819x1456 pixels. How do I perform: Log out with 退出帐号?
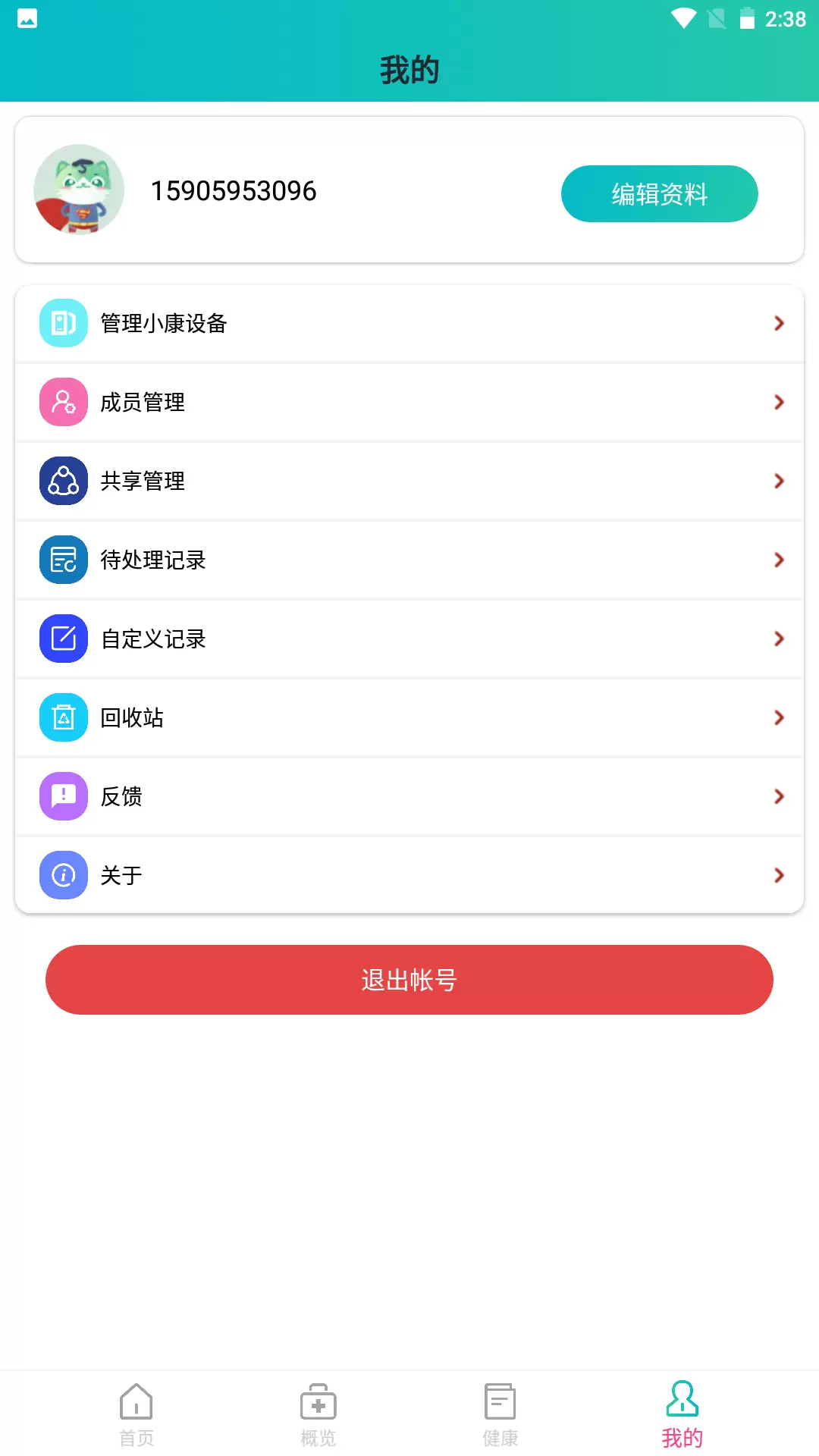click(409, 980)
